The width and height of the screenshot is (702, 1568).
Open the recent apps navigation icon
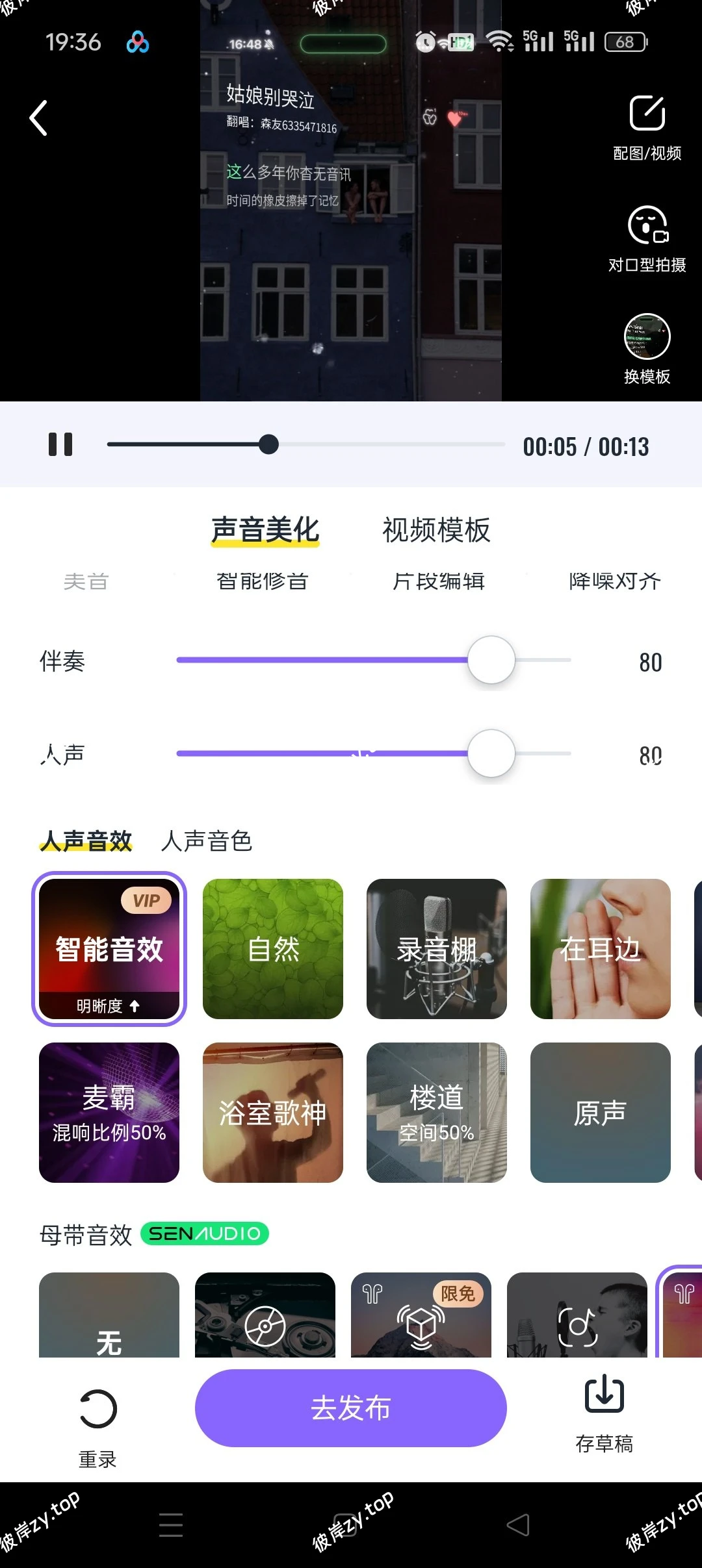(x=171, y=1524)
